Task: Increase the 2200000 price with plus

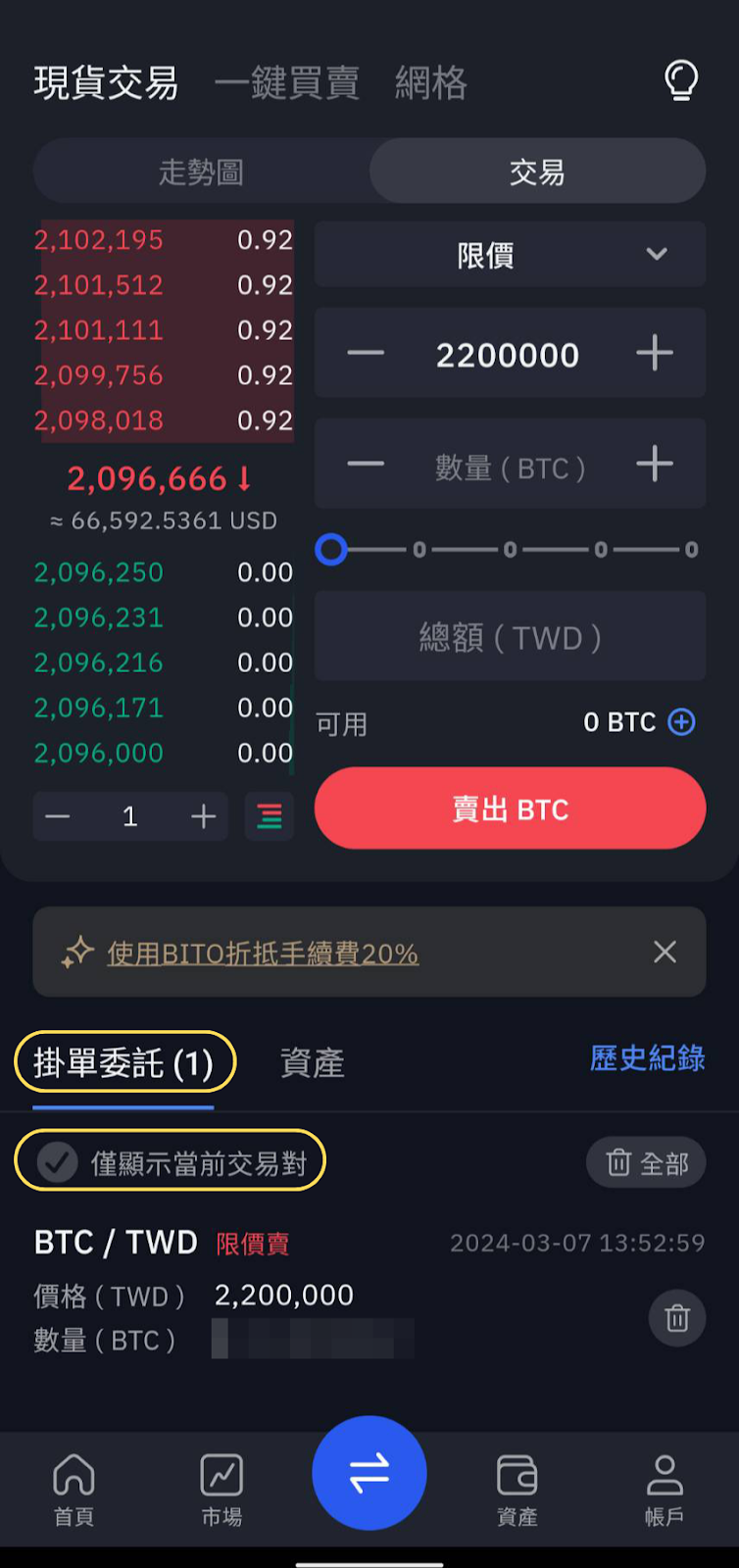Action: pyautogui.click(x=654, y=353)
